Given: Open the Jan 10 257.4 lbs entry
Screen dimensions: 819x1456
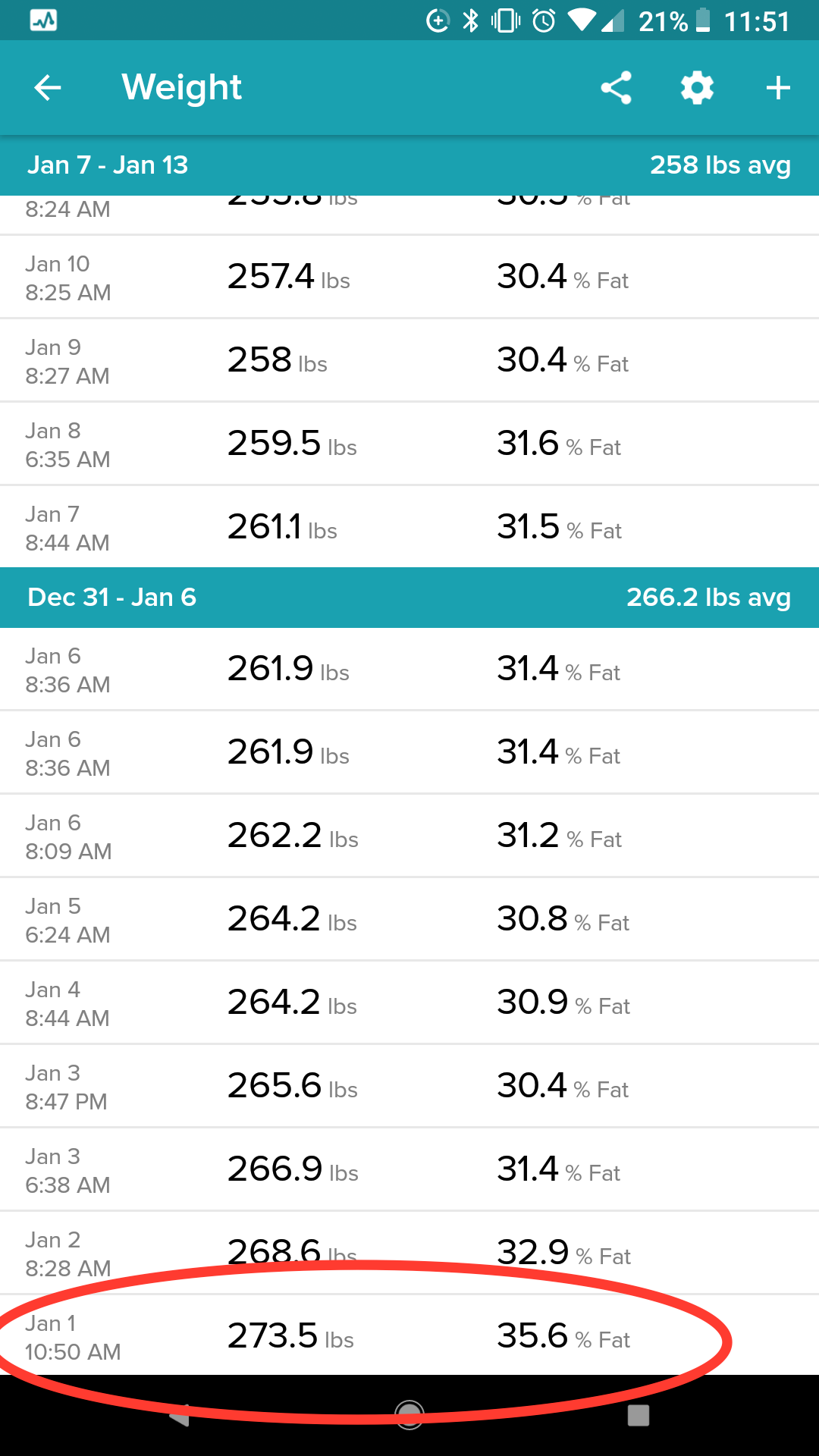Looking at the screenshot, I should click(409, 277).
